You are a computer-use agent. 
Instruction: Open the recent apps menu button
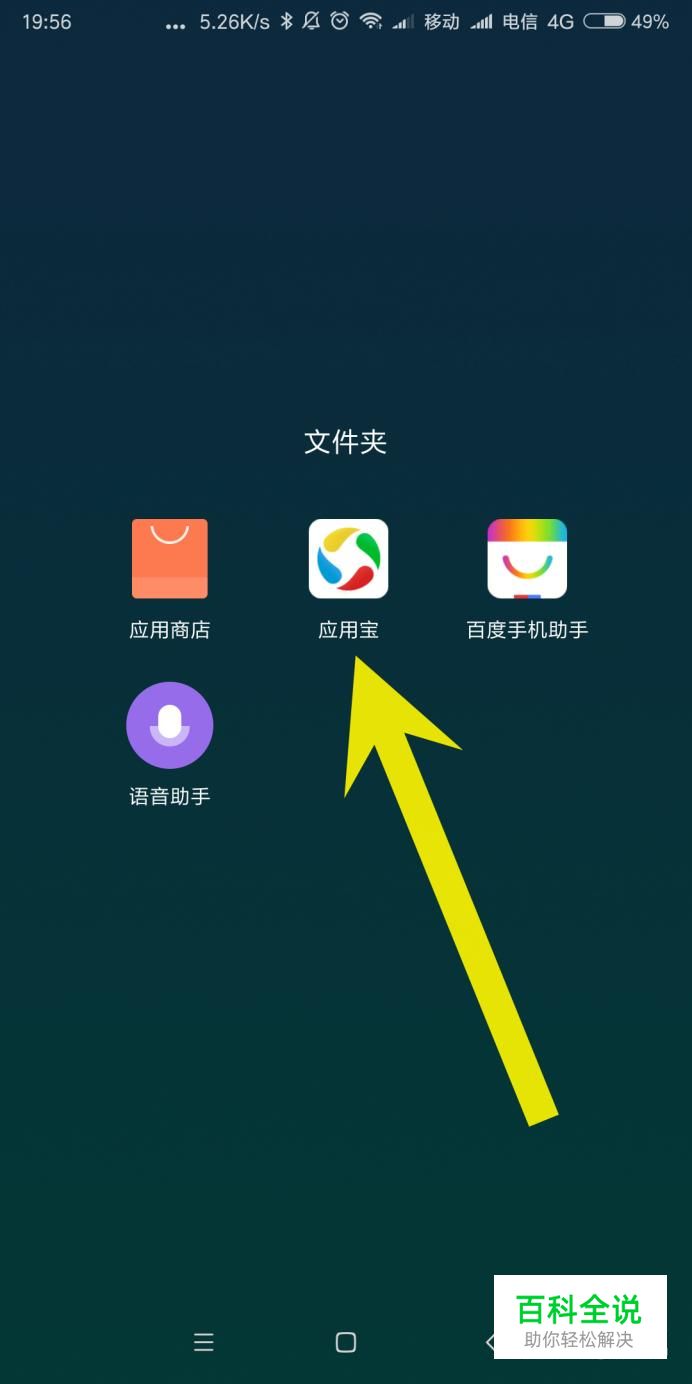(204, 1342)
